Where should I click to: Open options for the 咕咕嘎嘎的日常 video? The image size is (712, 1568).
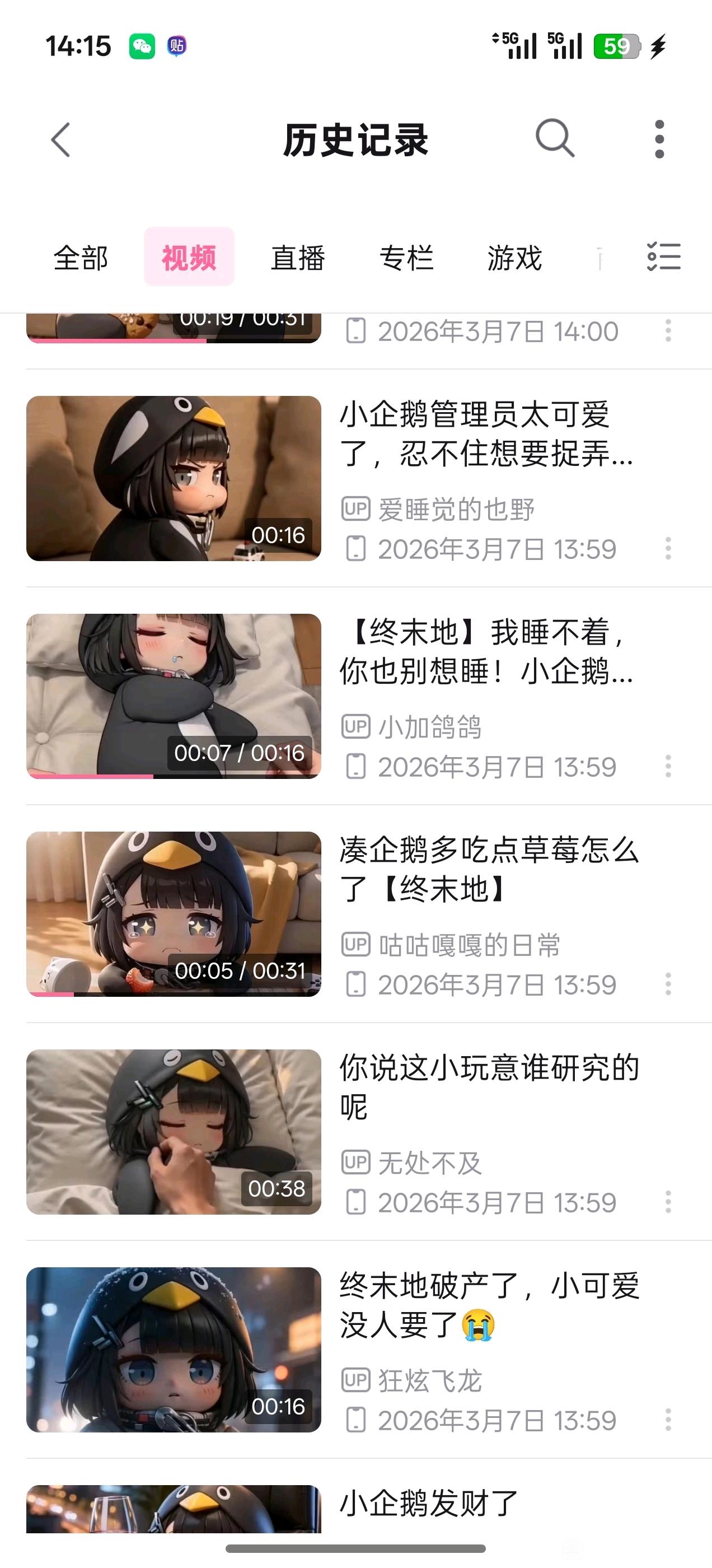pos(668,984)
